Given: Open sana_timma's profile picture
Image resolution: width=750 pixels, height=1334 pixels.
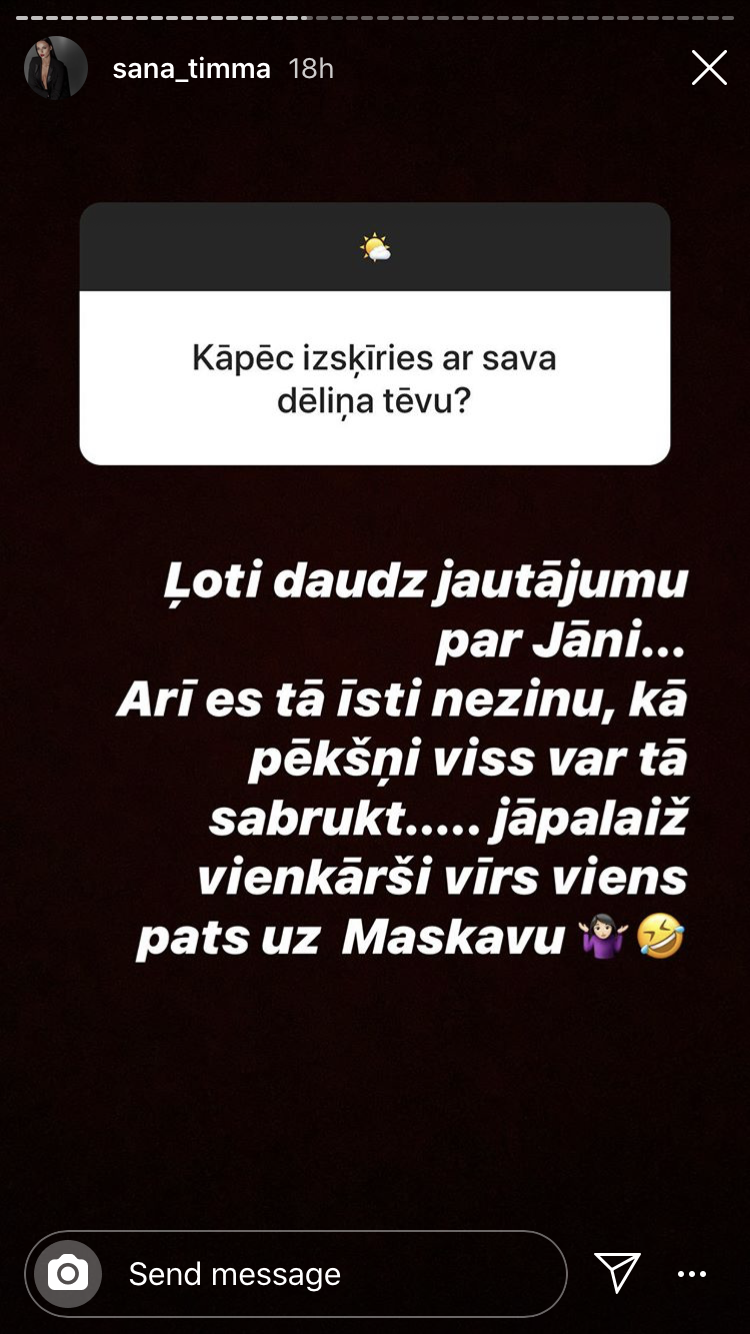Looking at the screenshot, I should click(55, 68).
